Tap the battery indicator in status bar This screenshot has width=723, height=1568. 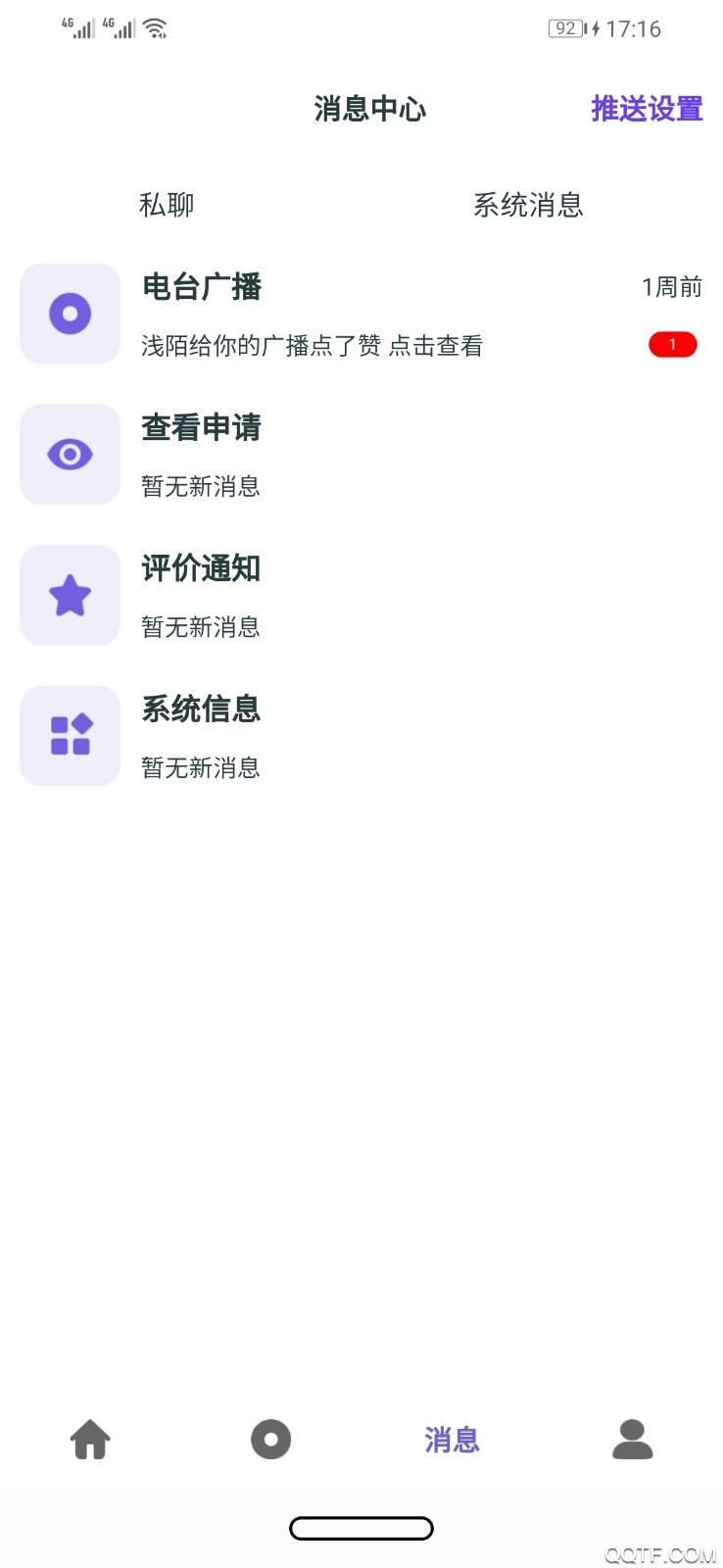[565, 27]
